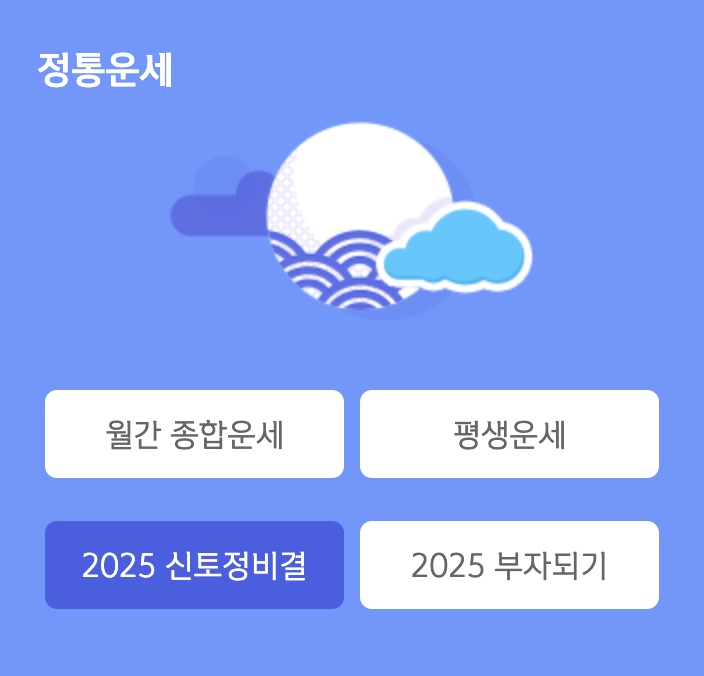This screenshot has height=676, width=704.
Task: Open 2025 신토정비결
Action: tap(194, 565)
